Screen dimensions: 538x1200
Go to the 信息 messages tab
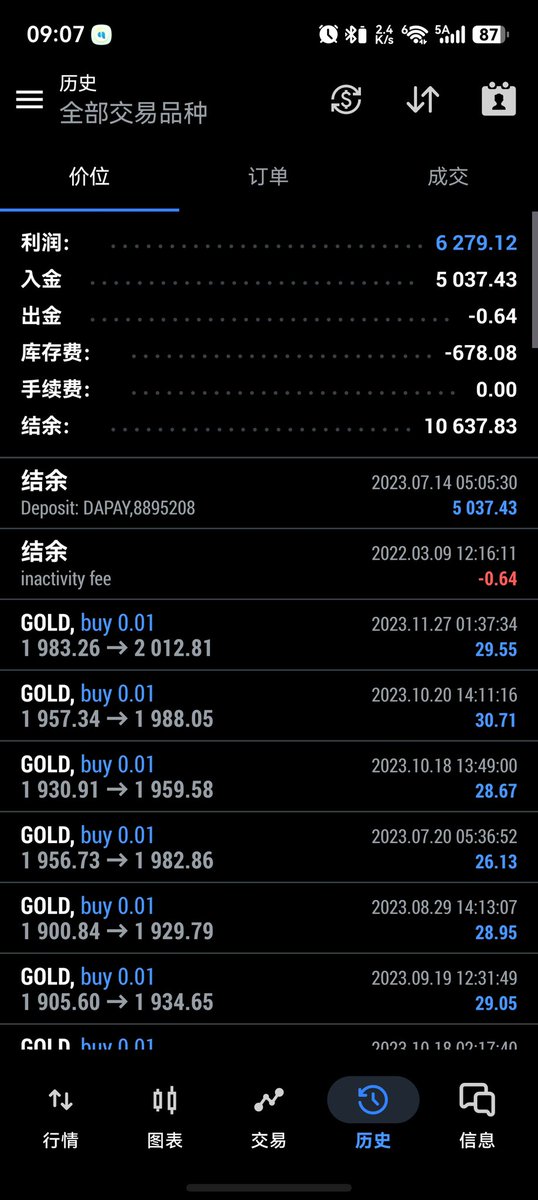click(477, 1117)
